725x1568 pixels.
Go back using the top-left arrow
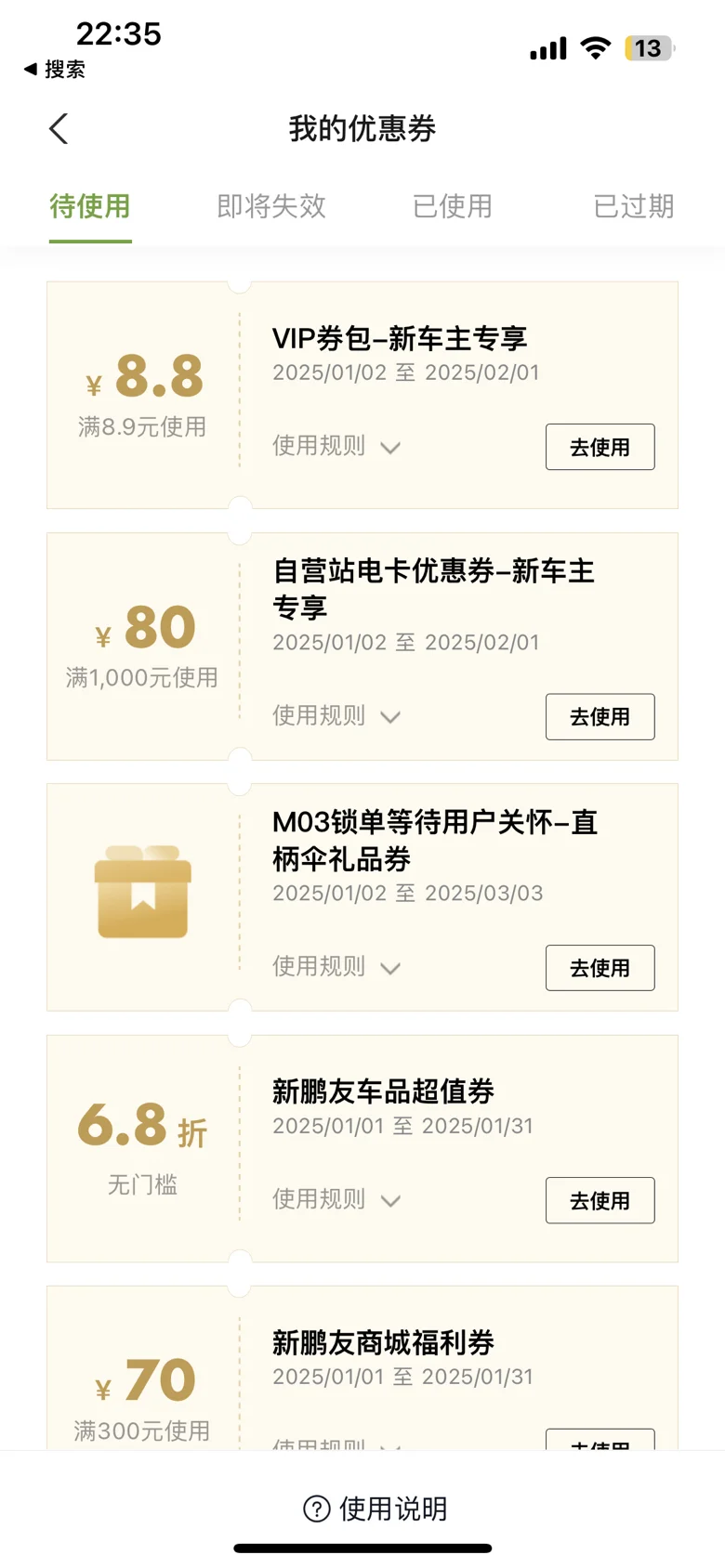[59, 129]
